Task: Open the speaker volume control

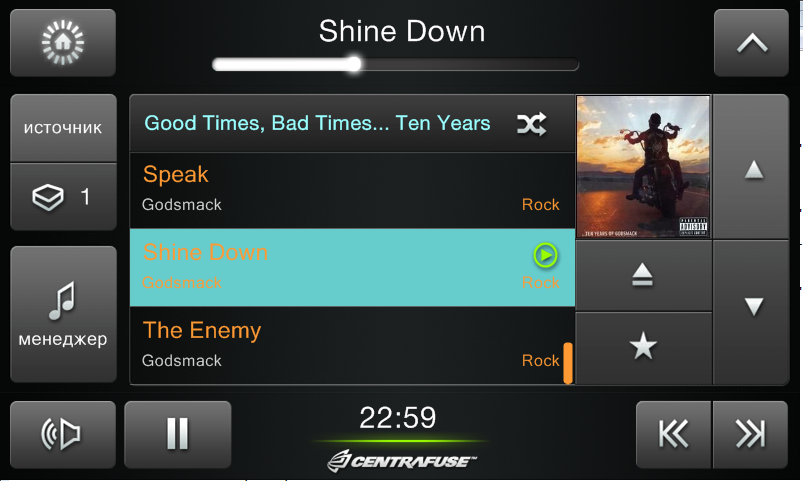Action: (63, 434)
